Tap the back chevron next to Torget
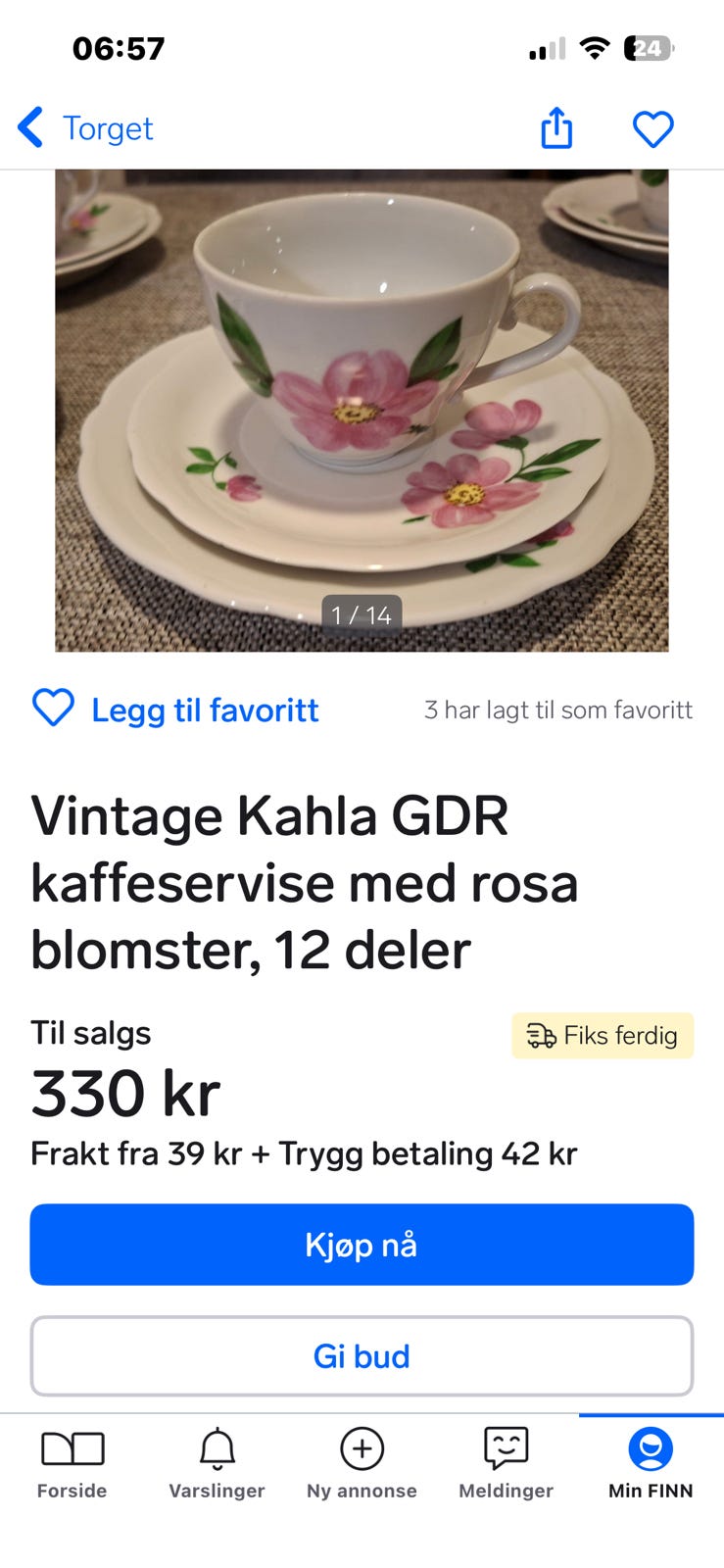Screen dimensions: 724x1568 tap(30, 127)
